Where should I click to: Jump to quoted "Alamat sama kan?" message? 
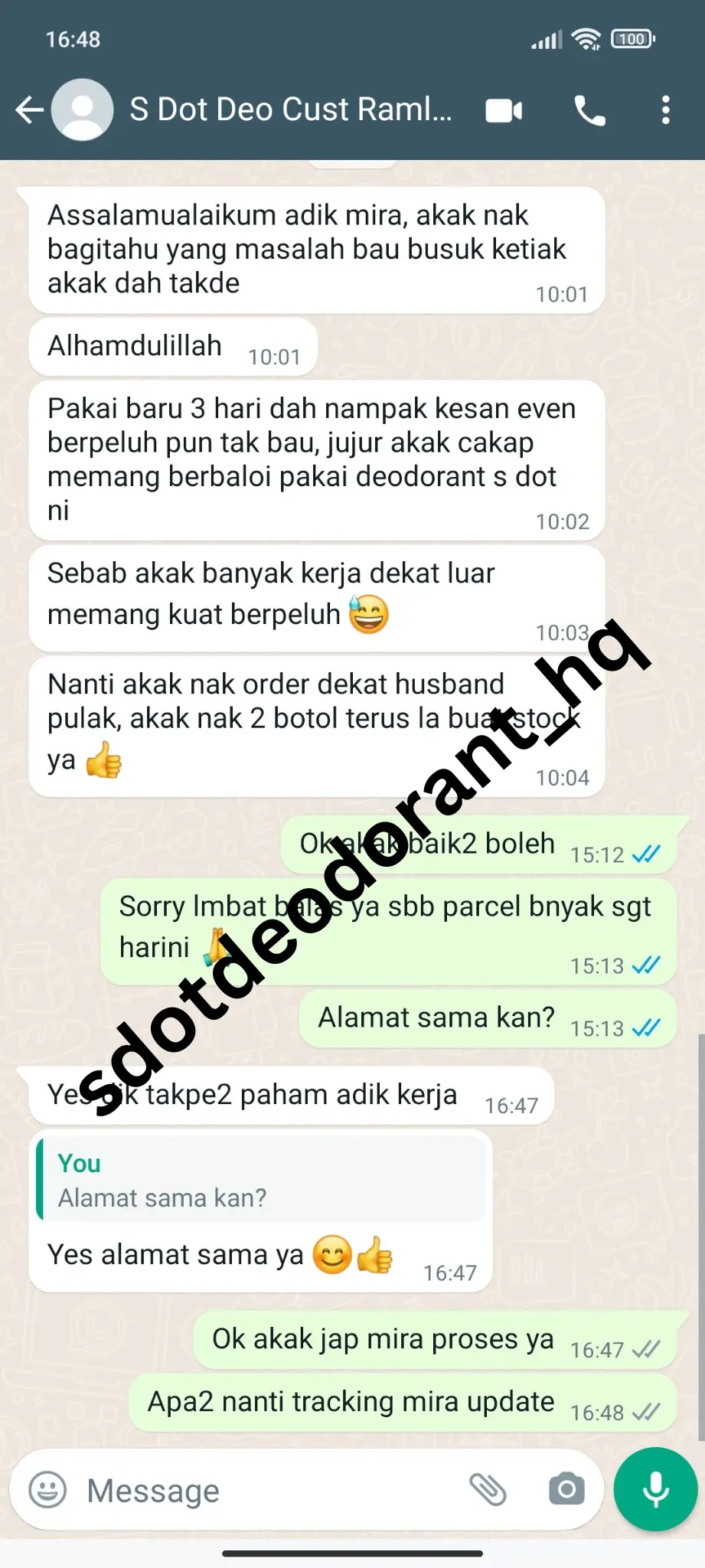[260, 1180]
